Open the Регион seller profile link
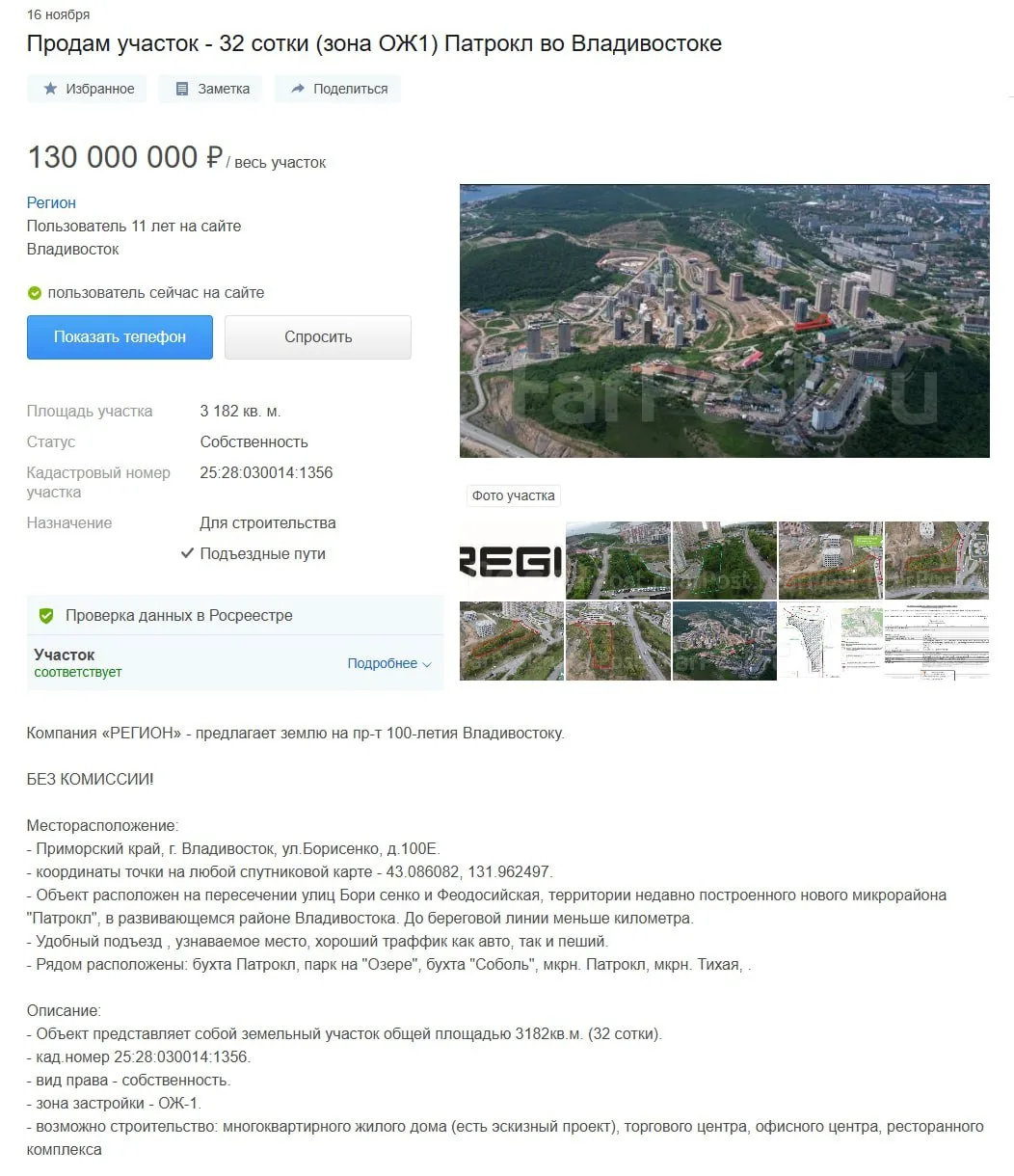This screenshot has width=1014, height=1176. [x=51, y=202]
